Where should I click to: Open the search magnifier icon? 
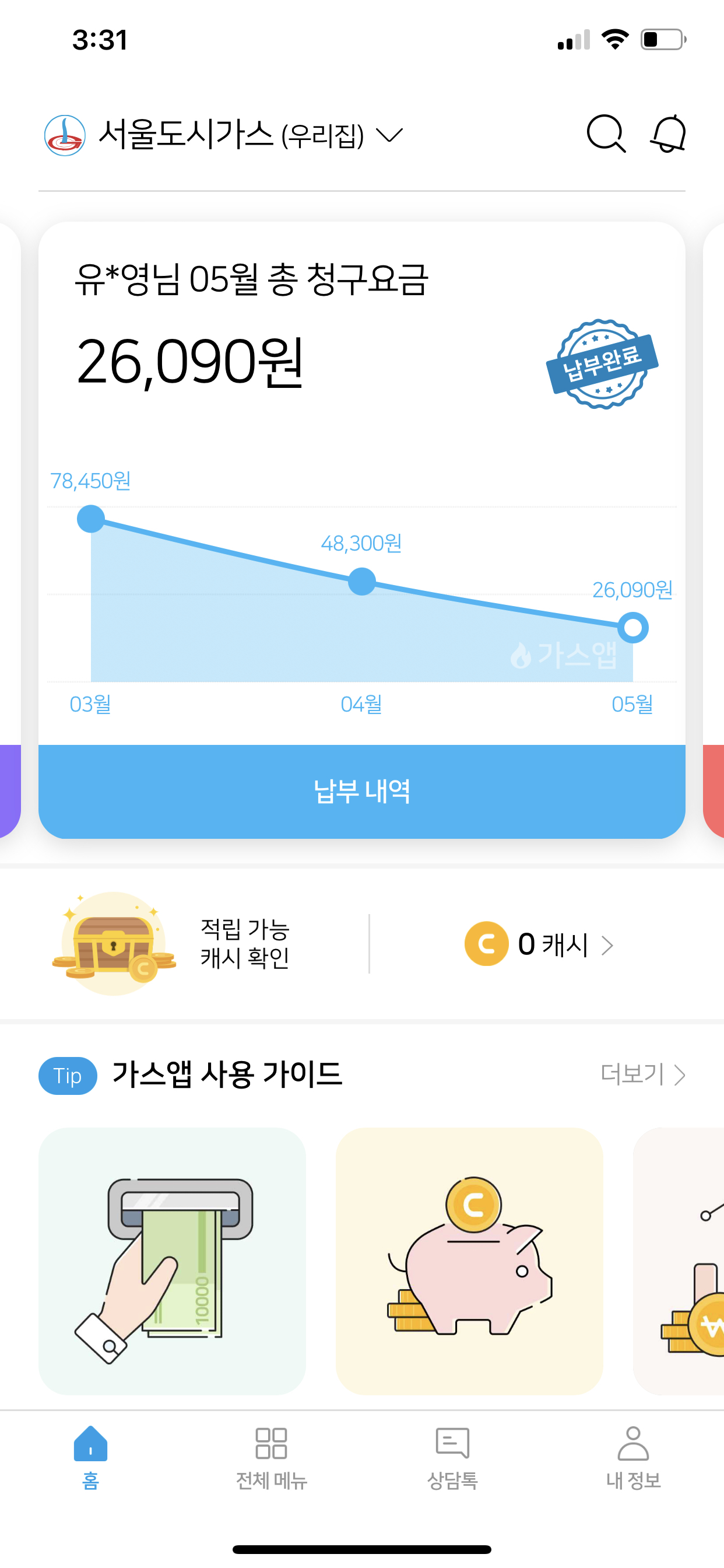[605, 134]
